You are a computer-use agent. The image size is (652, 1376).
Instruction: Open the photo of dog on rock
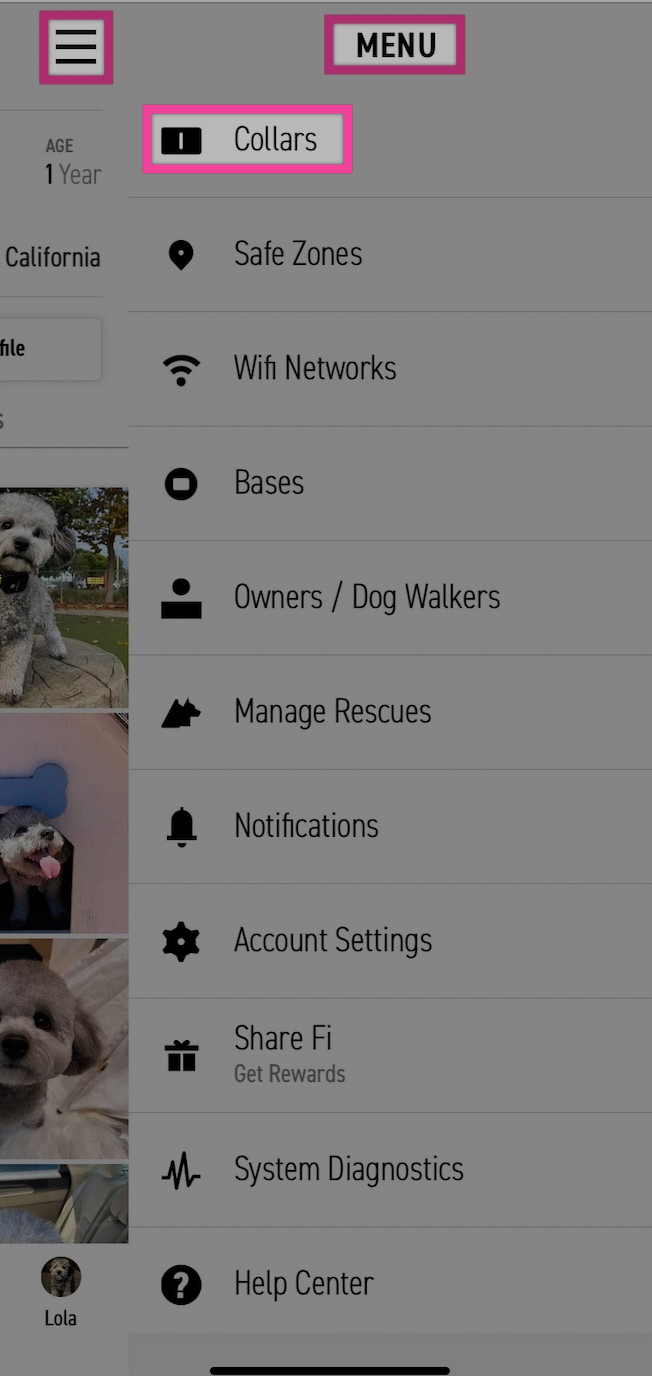(x=62, y=597)
